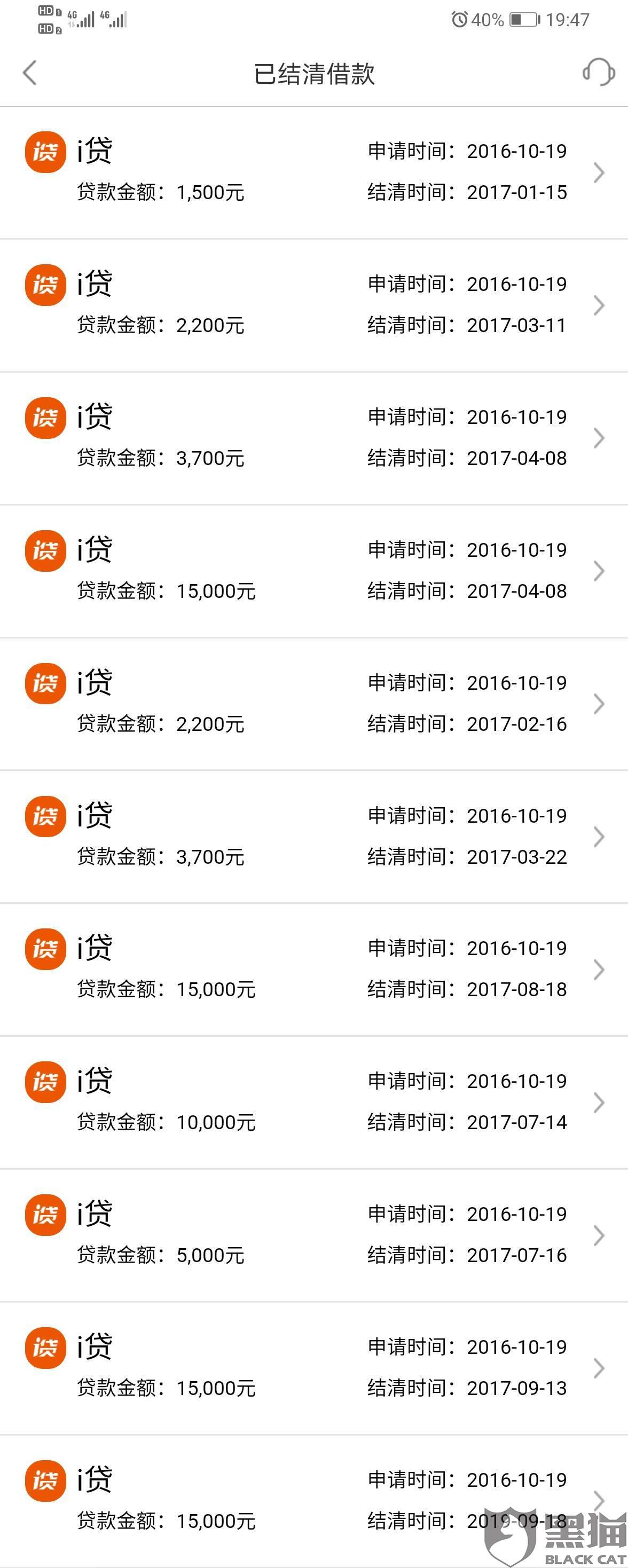
Task: Tap the 10,000元 loan record
Action: (x=313, y=1102)
